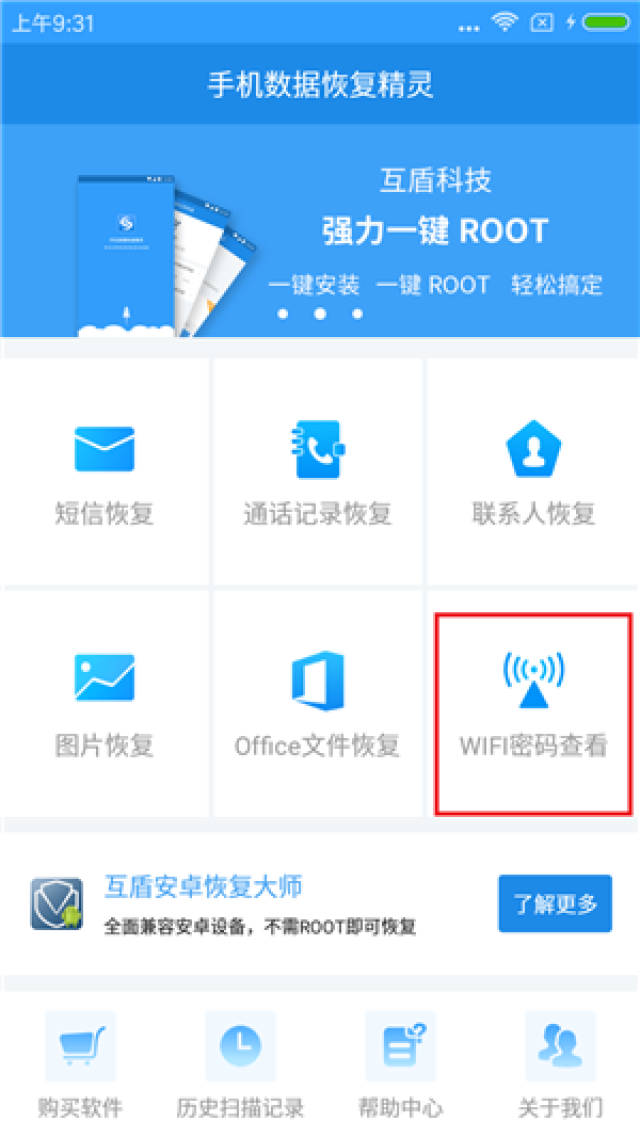Screen dimensions: 640x1137
Task: Tap the 了解更多 button
Action: pos(555,904)
